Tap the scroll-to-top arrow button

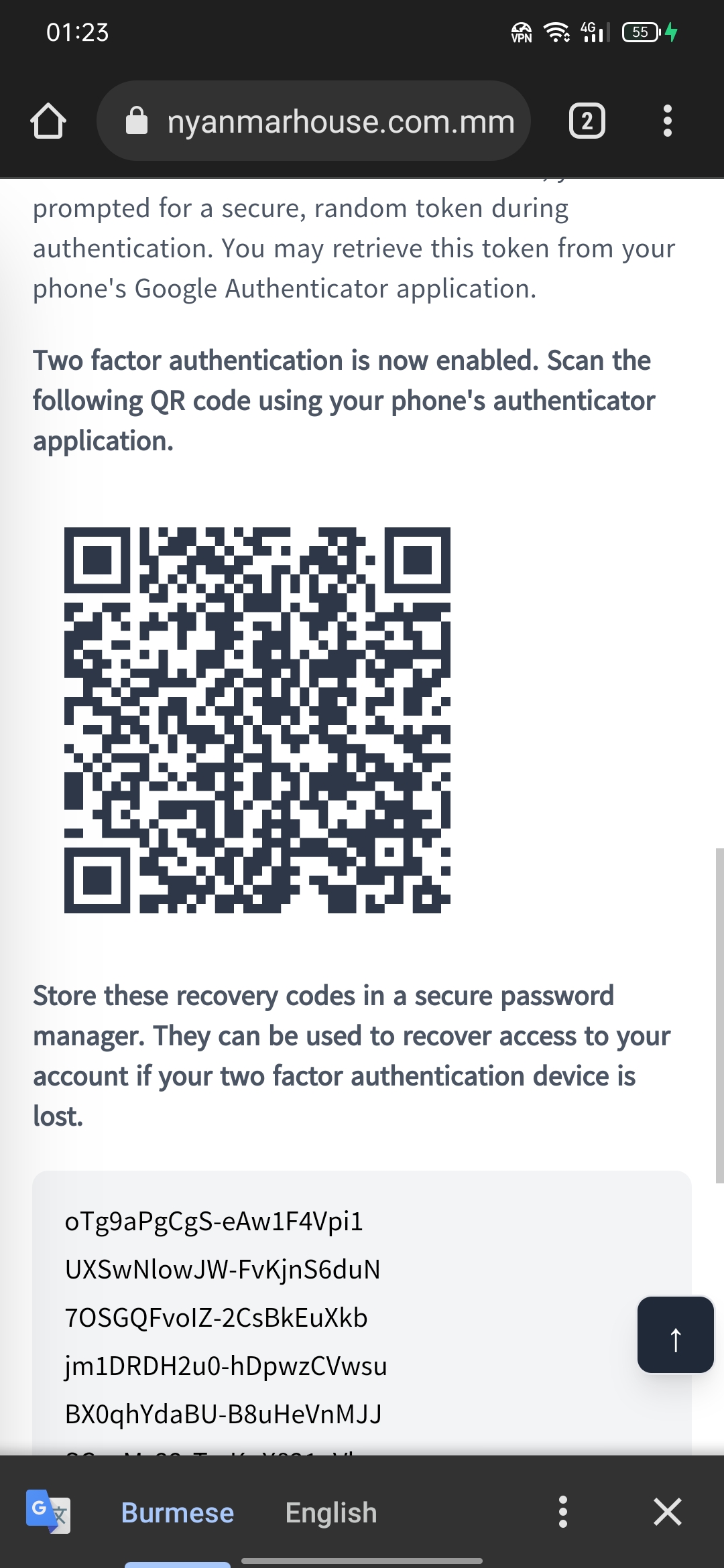click(x=675, y=1335)
